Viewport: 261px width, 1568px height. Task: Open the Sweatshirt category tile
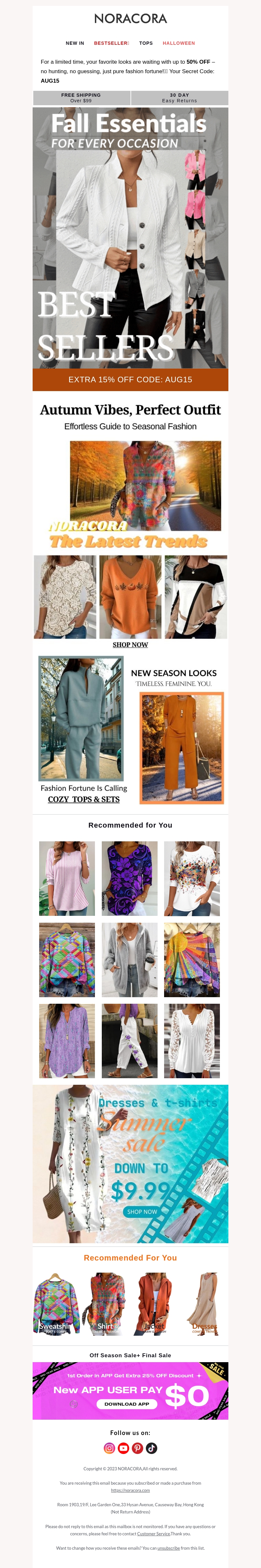point(56,1303)
